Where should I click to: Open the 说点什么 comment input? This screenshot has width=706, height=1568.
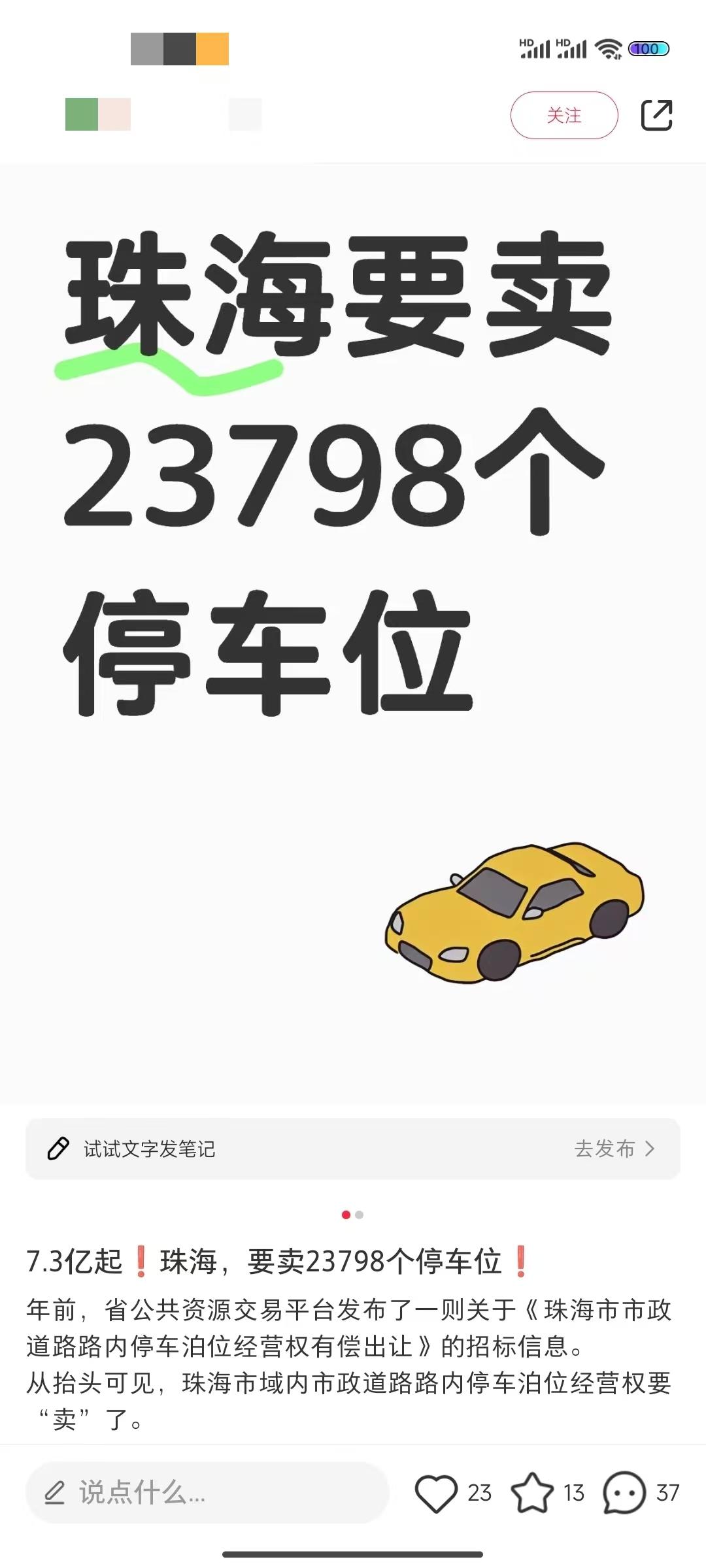207,1492
